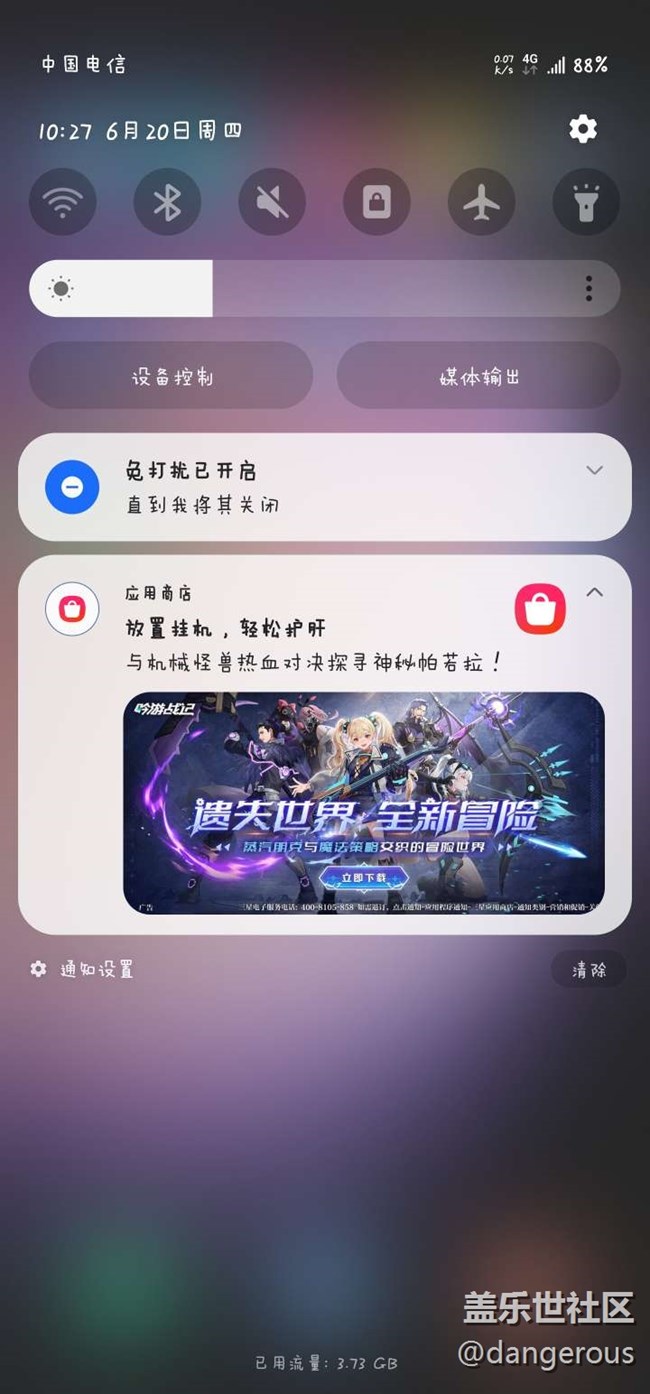Open the 应用商店 game ad banner
Screen dimensions: 650x1394
364,803
